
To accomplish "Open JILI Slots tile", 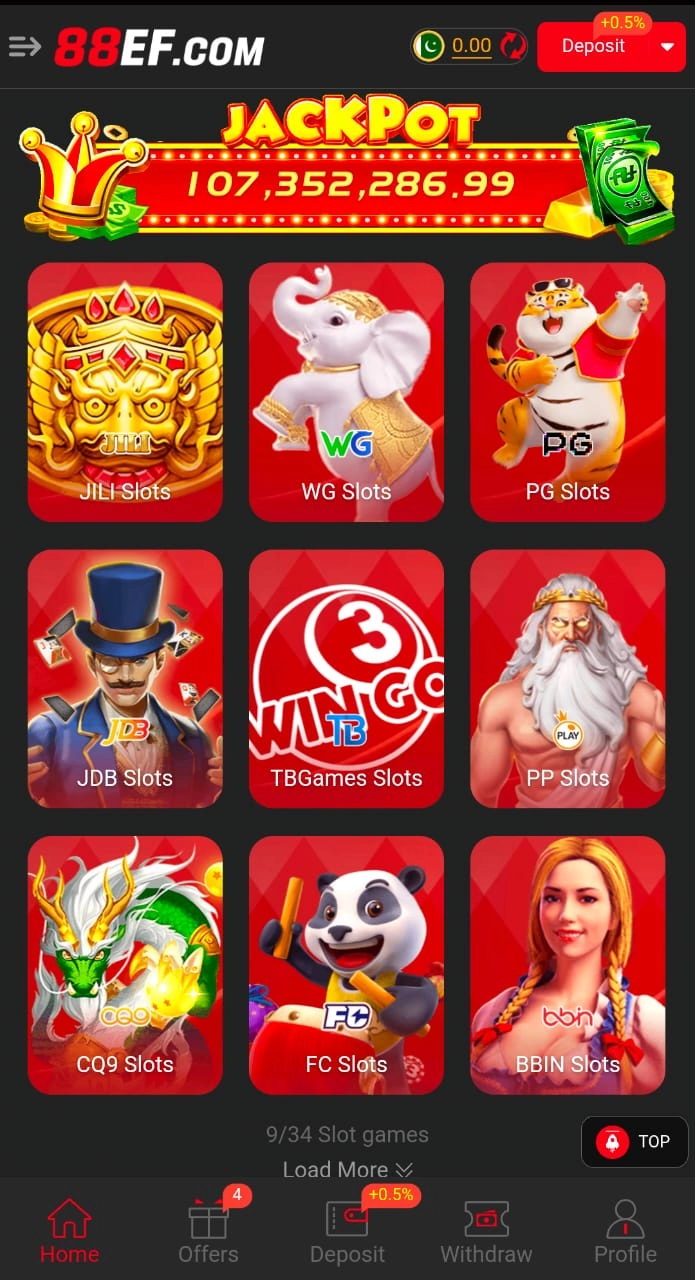I will pos(125,392).
